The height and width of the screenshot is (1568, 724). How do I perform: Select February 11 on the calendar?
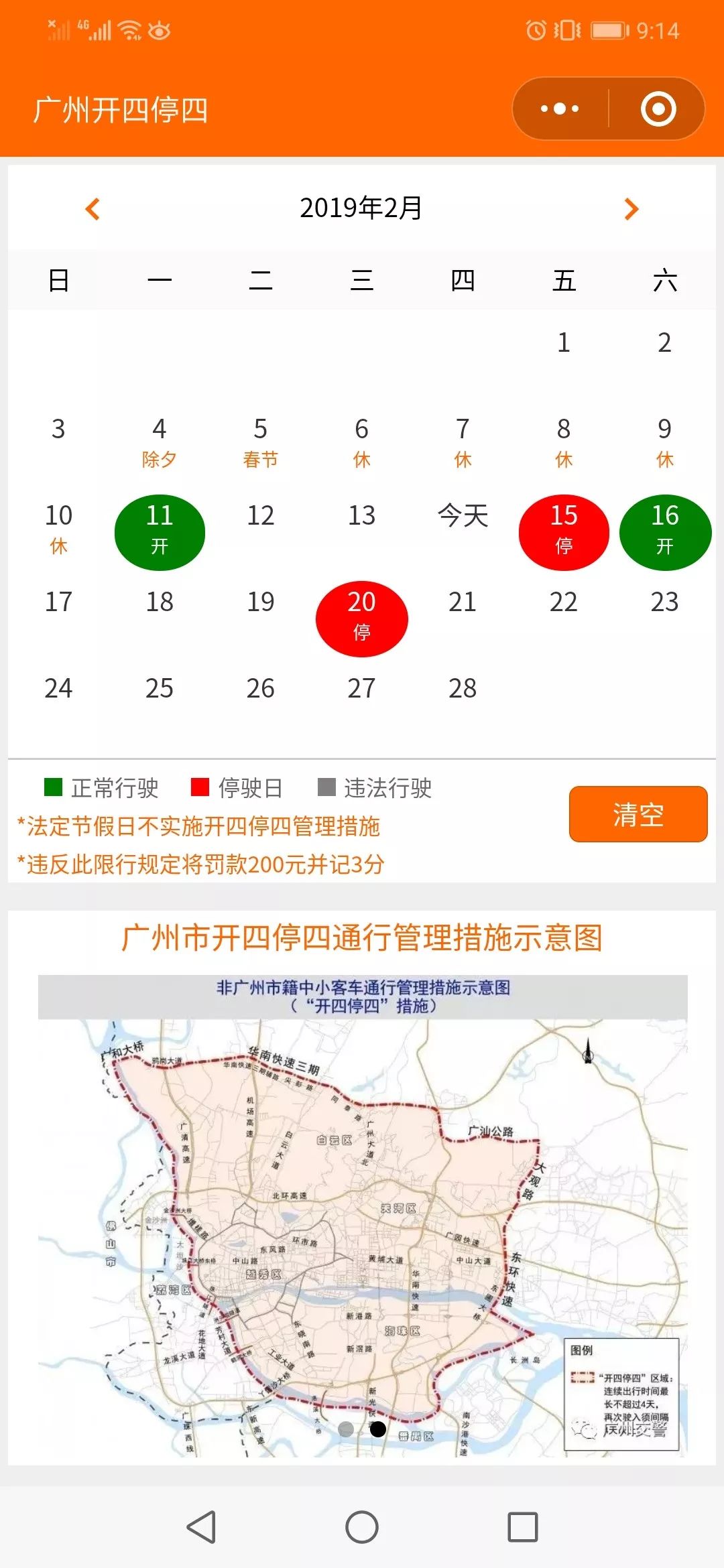pyautogui.click(x=160, y=532)
